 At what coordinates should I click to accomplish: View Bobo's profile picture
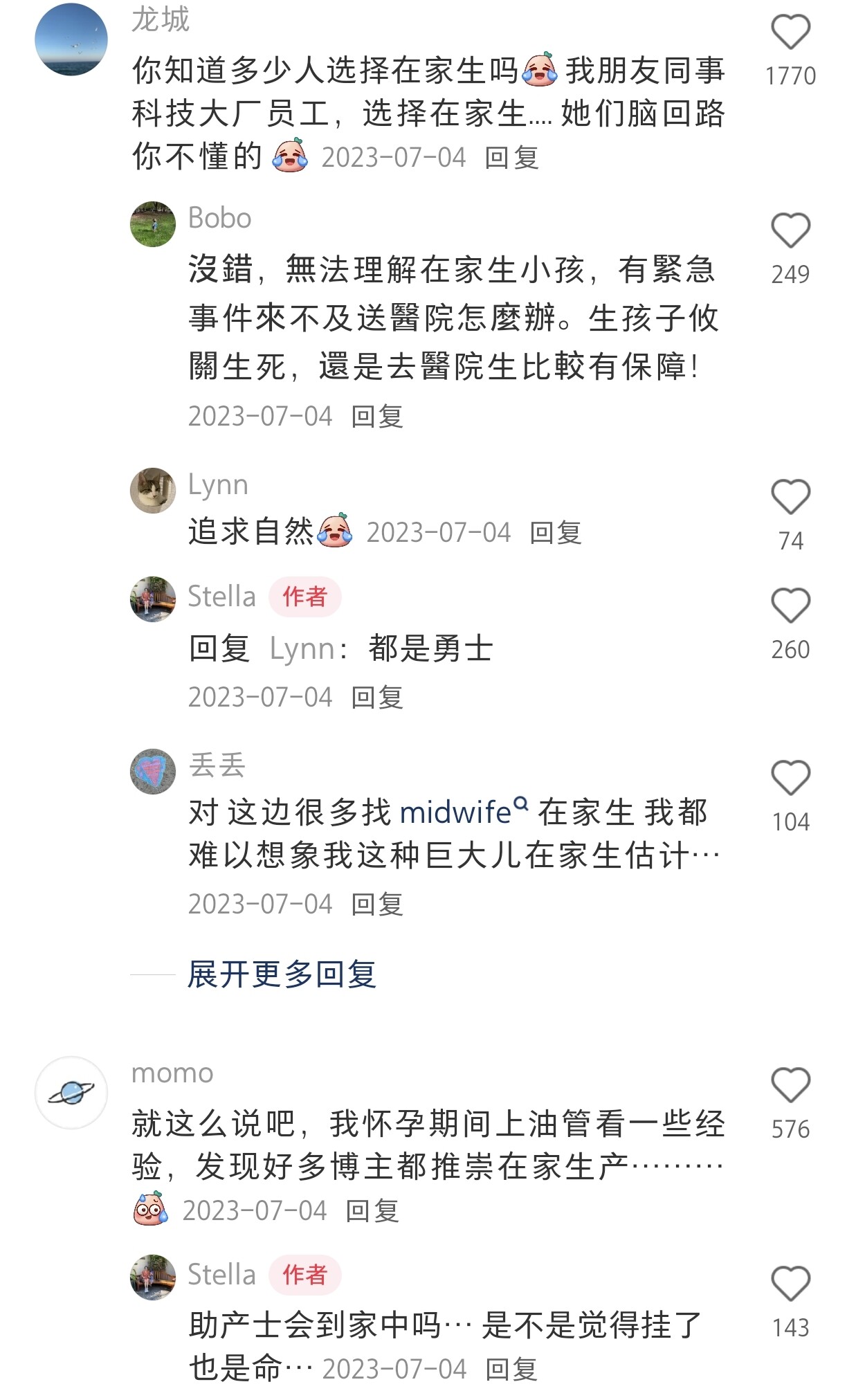(153, 224)
